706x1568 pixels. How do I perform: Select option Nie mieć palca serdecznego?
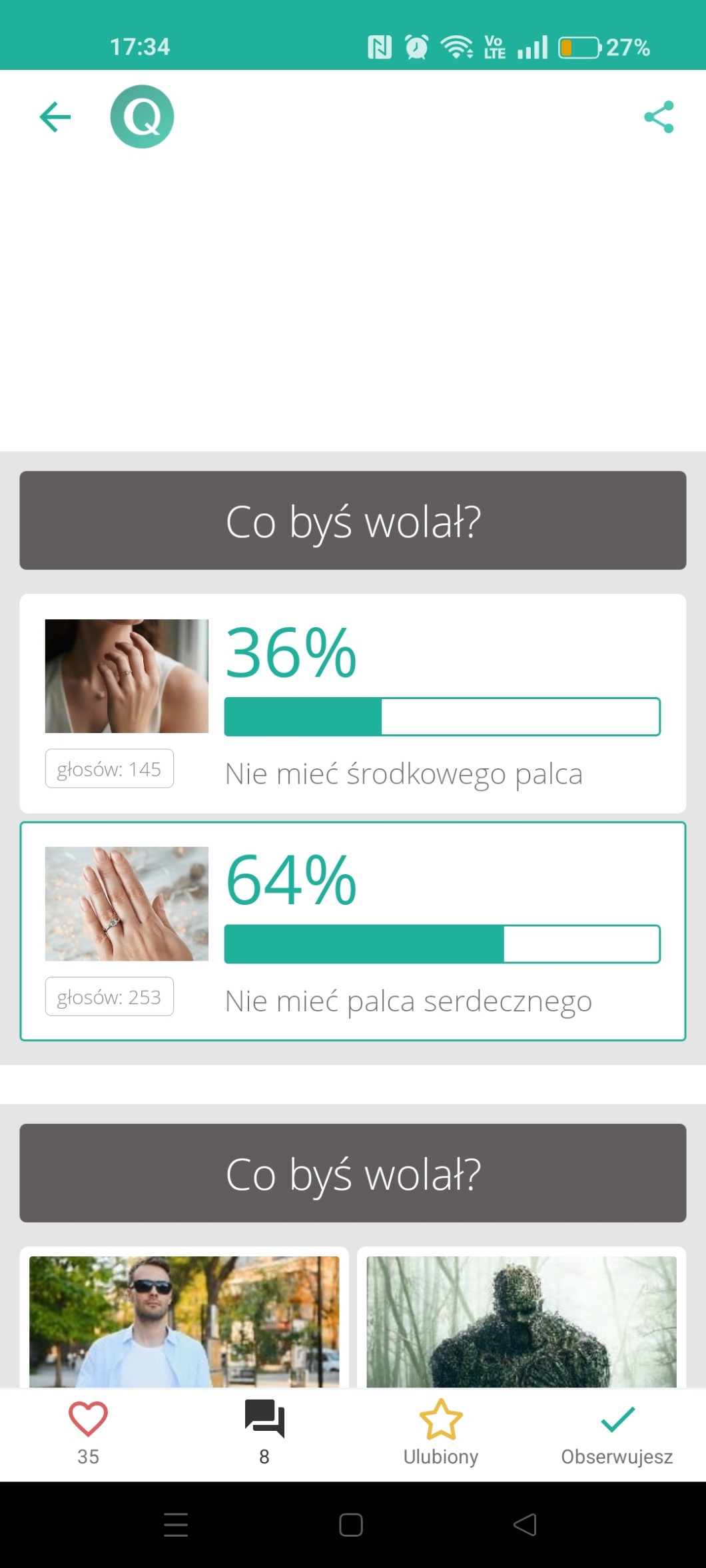point(352,931)
